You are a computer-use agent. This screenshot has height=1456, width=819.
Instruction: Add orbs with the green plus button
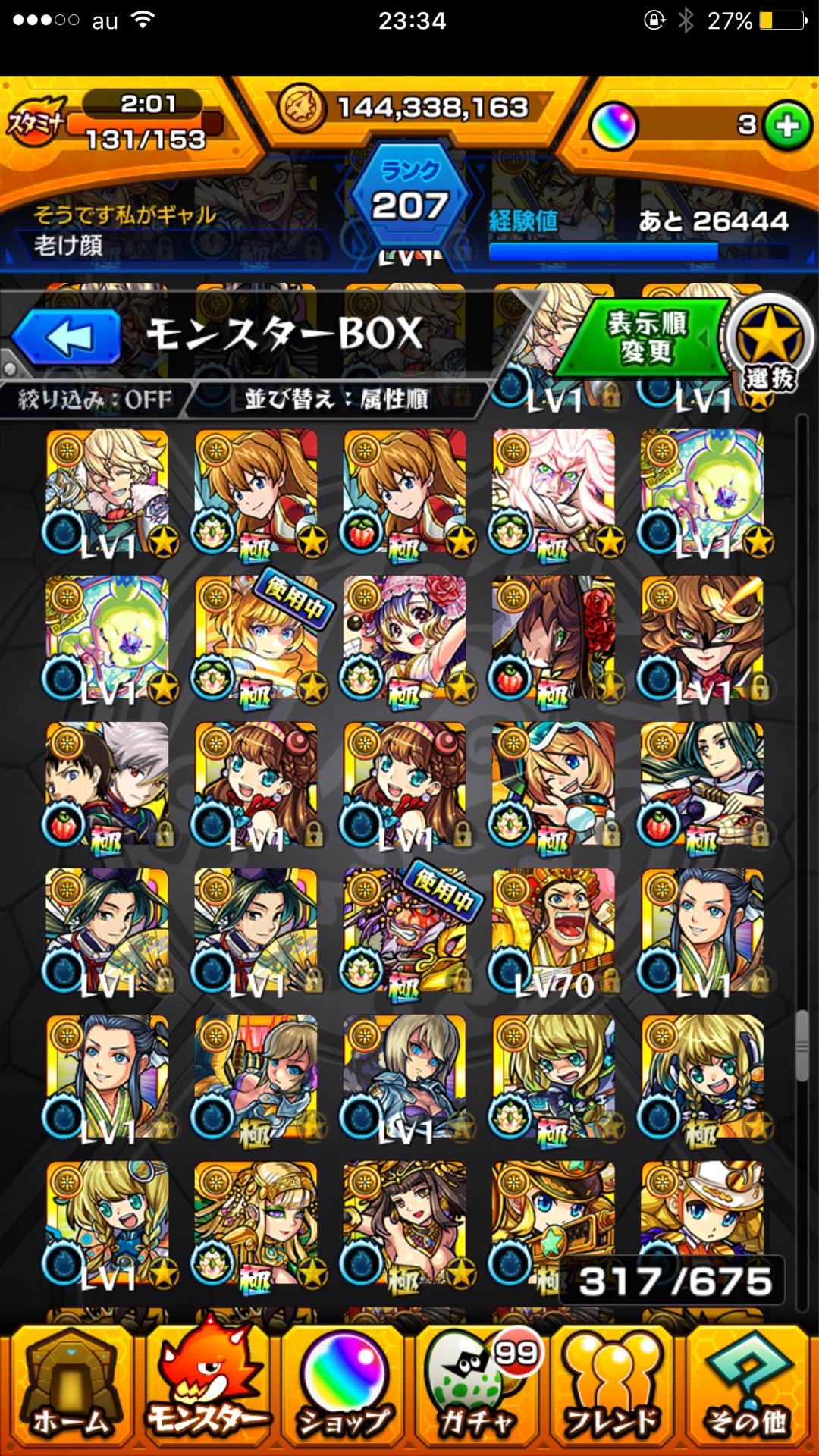787,125
